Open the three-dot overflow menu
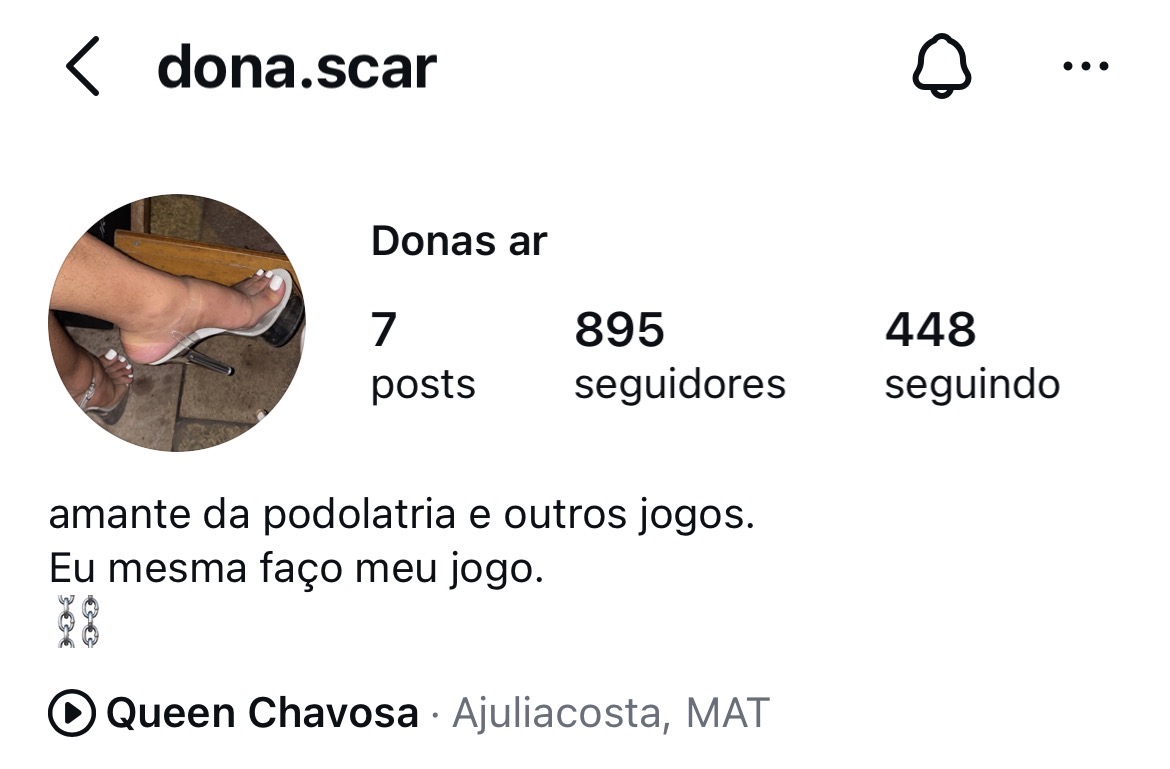Screen dimensions: 1170x769 coord(1086,66)
